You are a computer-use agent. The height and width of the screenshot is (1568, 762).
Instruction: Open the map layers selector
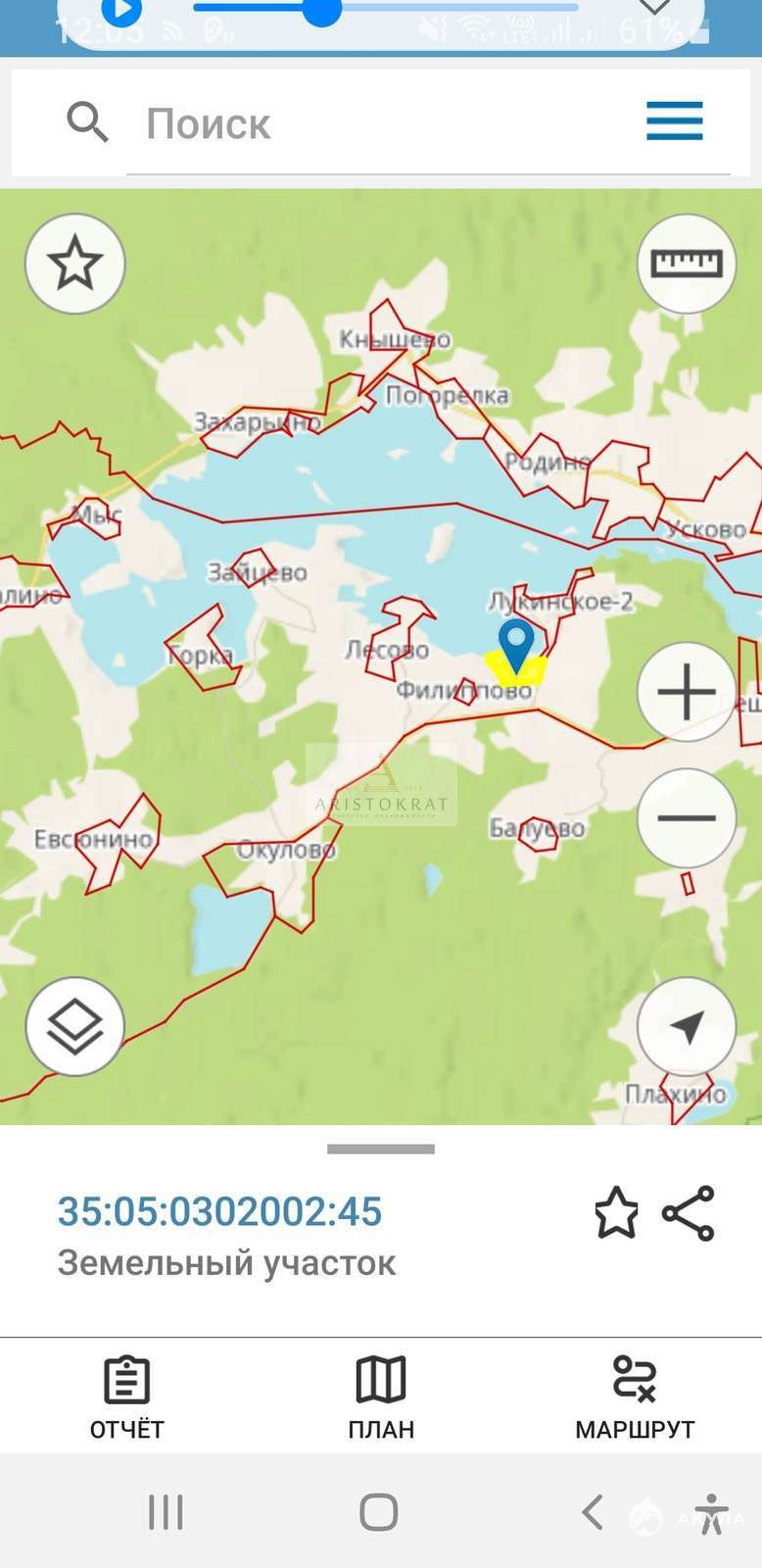click(x=75, y=1027)
